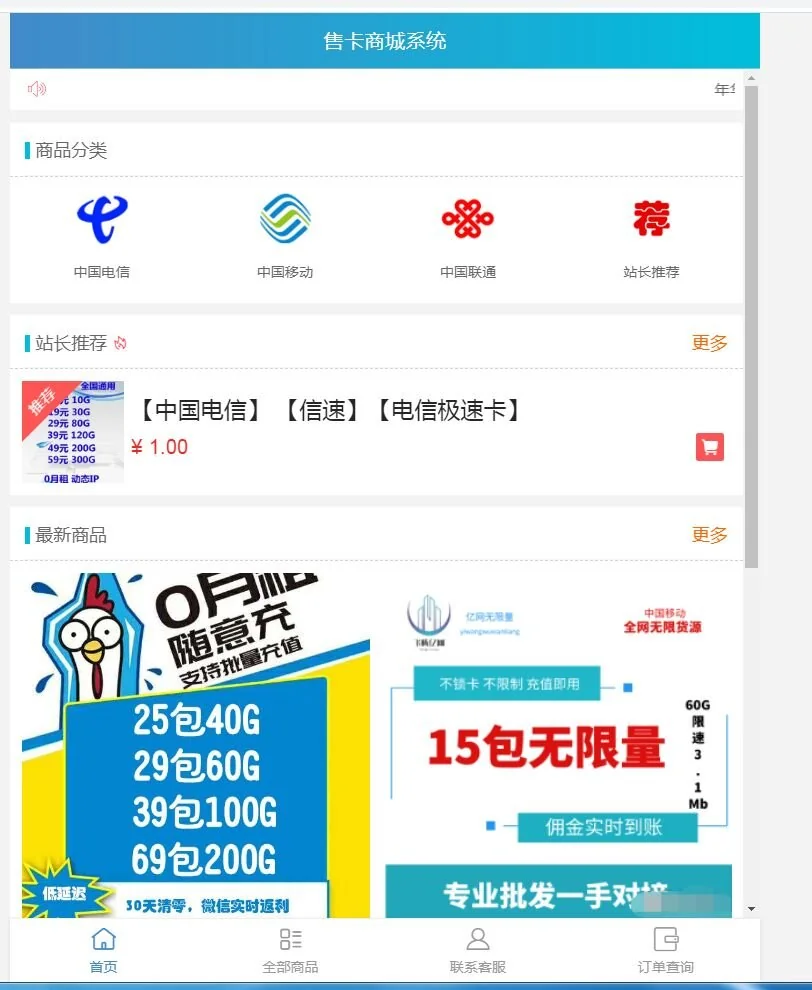Go to the 联系客服 tab
Viewport: 812px width, 990px height.
pyautogui.click(x=478, y=950)
